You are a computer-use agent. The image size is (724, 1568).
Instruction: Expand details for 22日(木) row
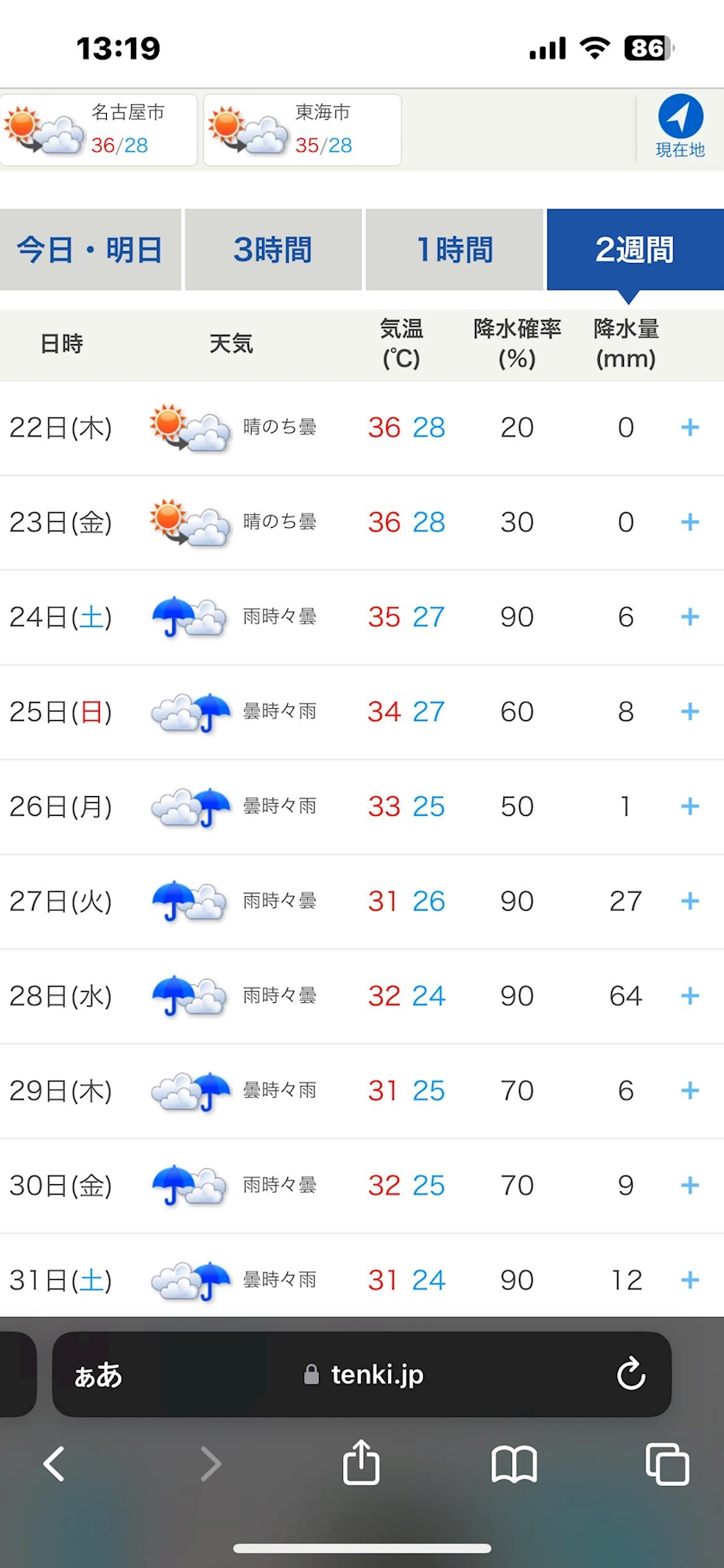690,427
